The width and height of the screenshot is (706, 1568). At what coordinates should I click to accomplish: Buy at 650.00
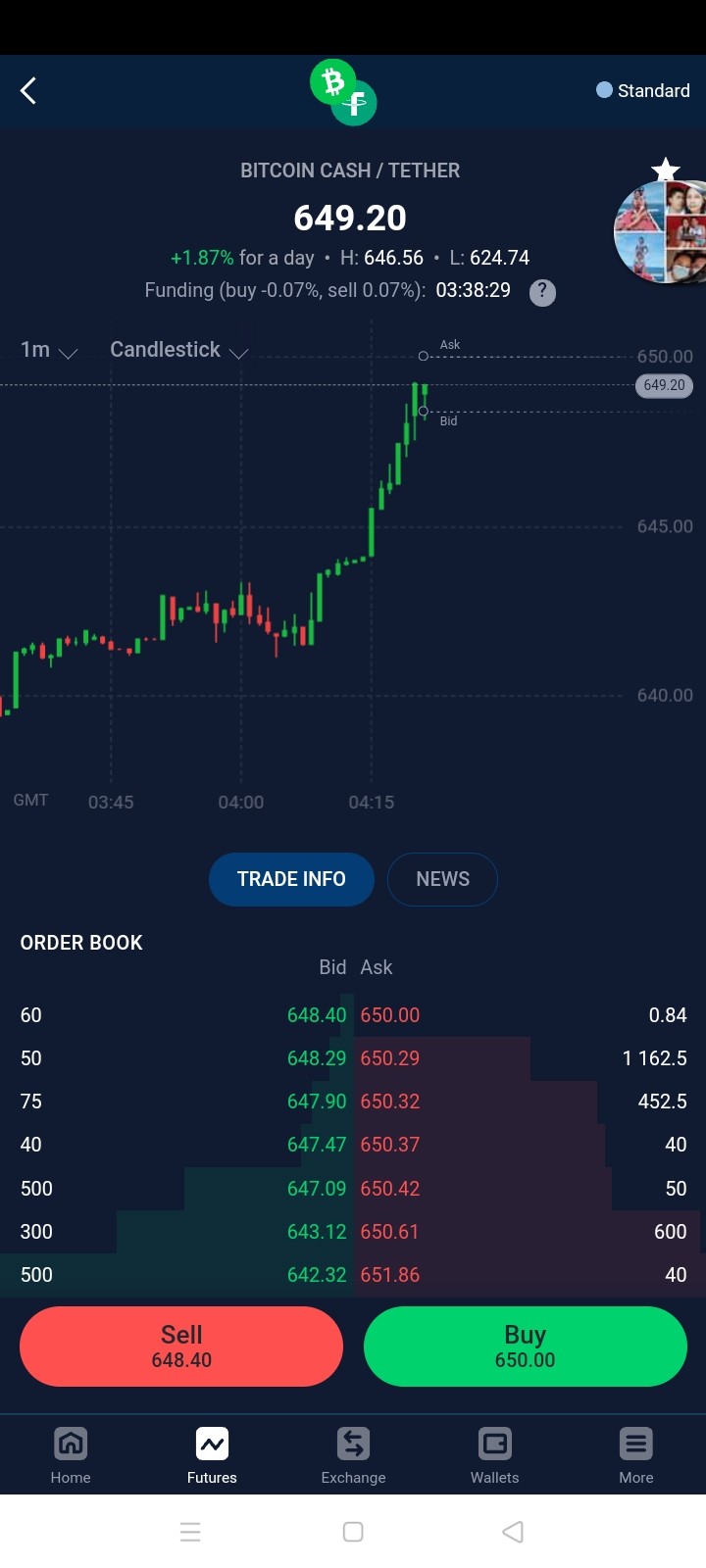pos(526,1346)
